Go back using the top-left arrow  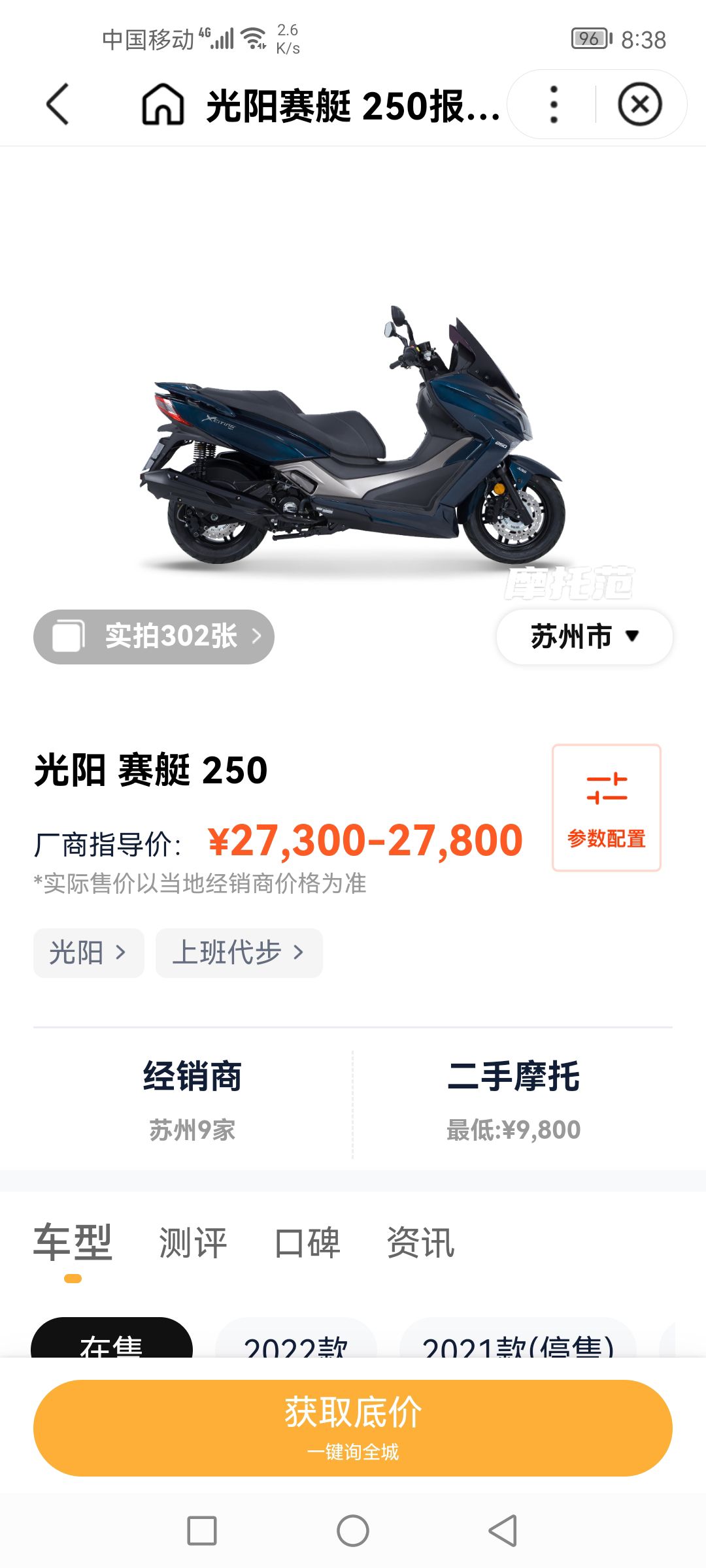tap(58, 105)
